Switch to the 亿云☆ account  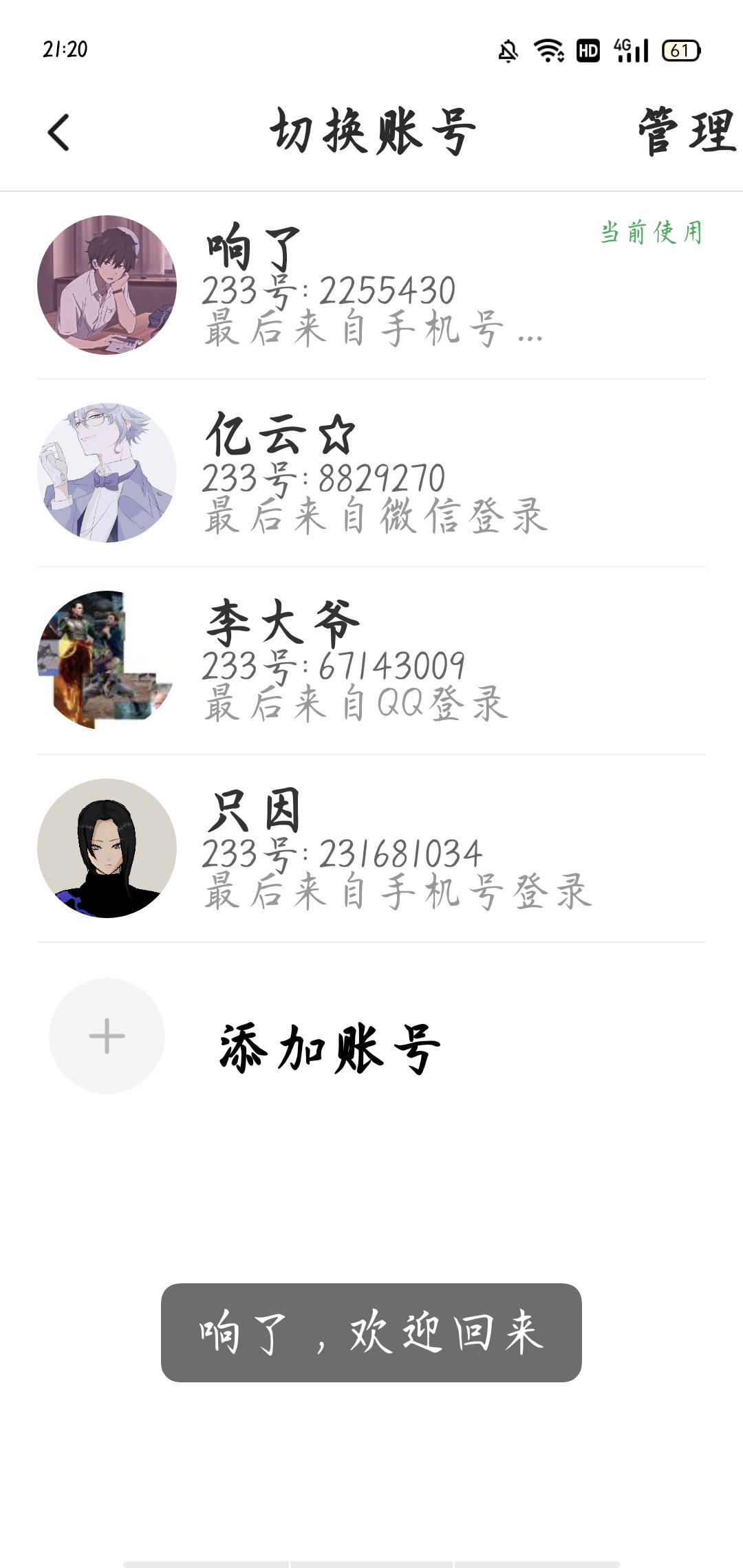point(371,473)
